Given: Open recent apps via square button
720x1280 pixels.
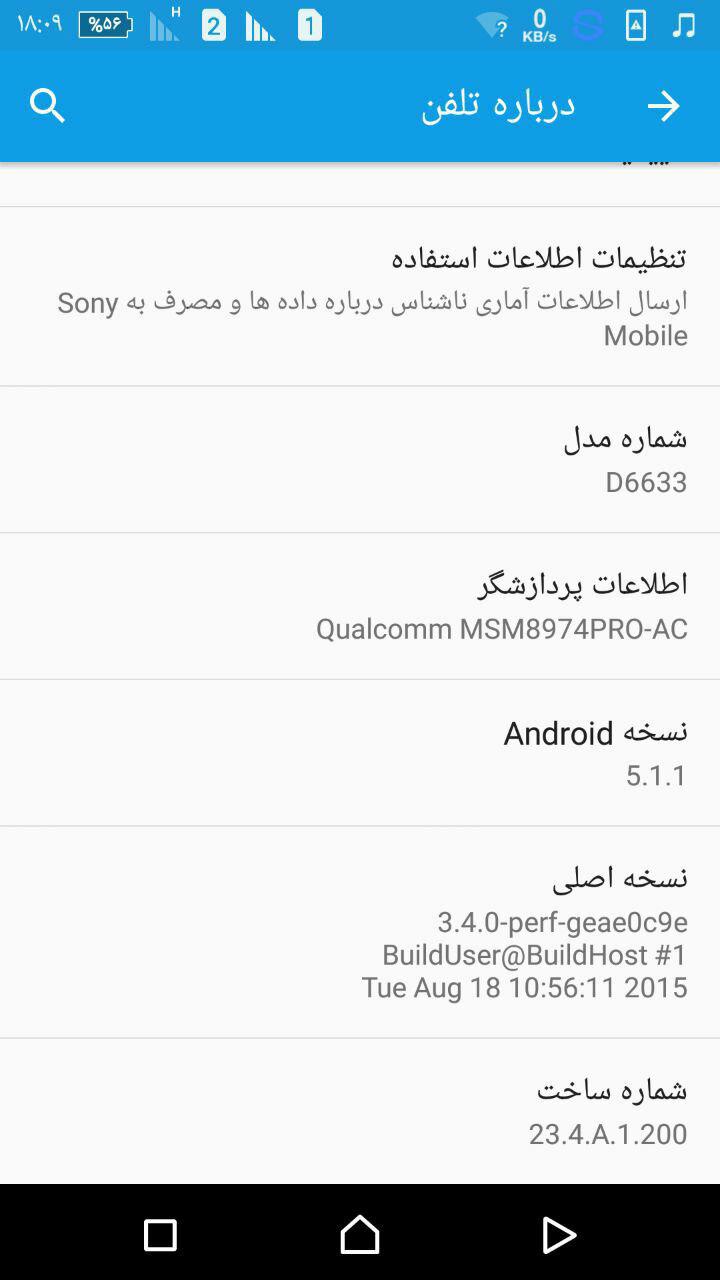Looking at the screenshot, I should [160, 1235].
